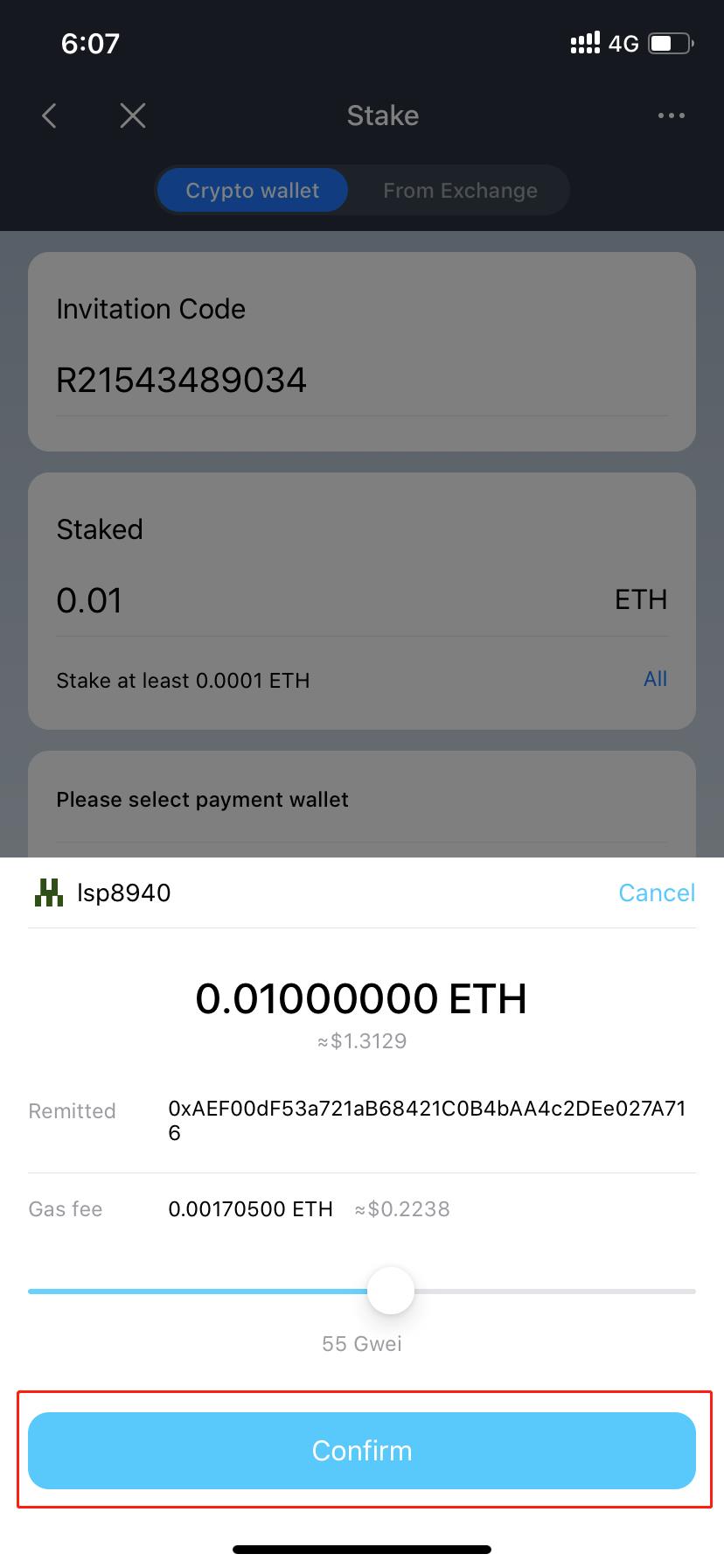Click the green lsp8940 wallet icon

[x=49, y=892]
